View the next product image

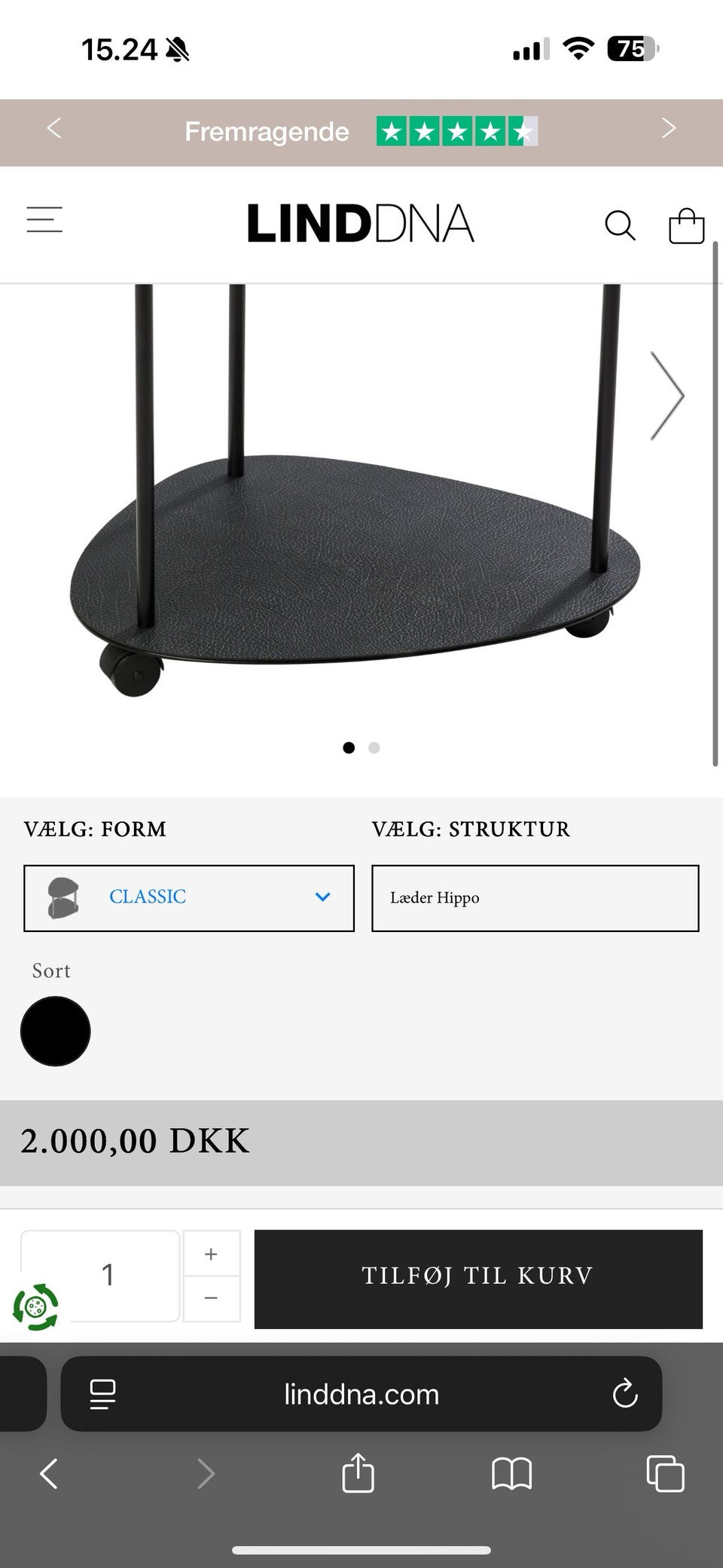(x=667, y=396)
